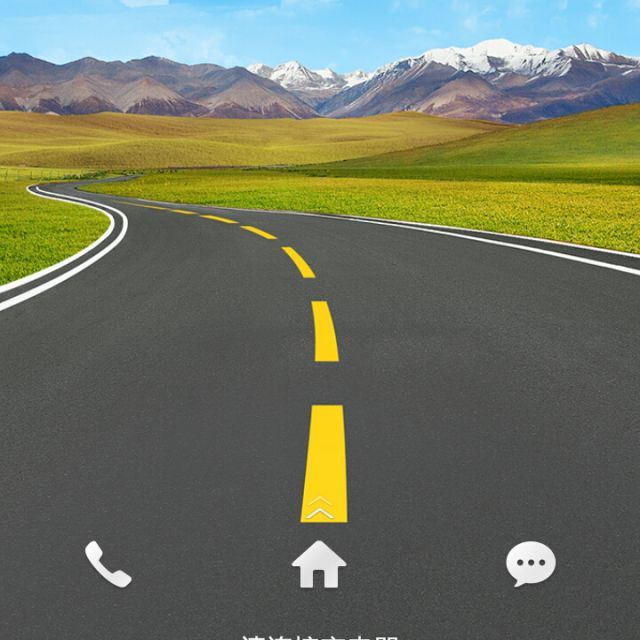Tap the home unlock icon

319,564
